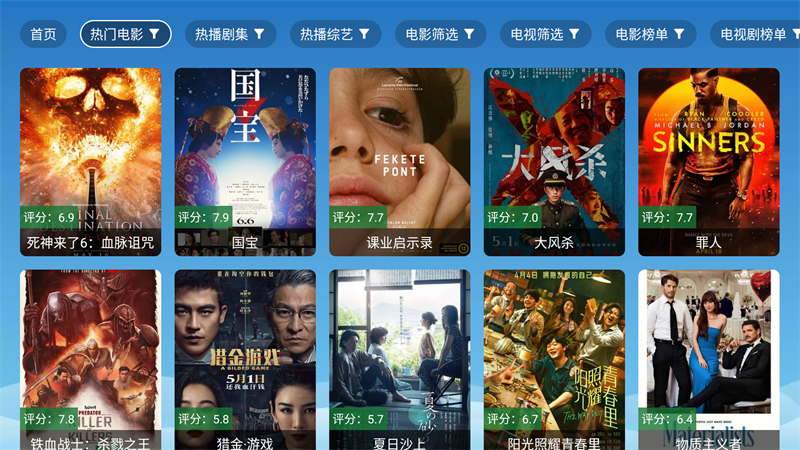Switch to the 电影榜单 tab

pos(650,34)
